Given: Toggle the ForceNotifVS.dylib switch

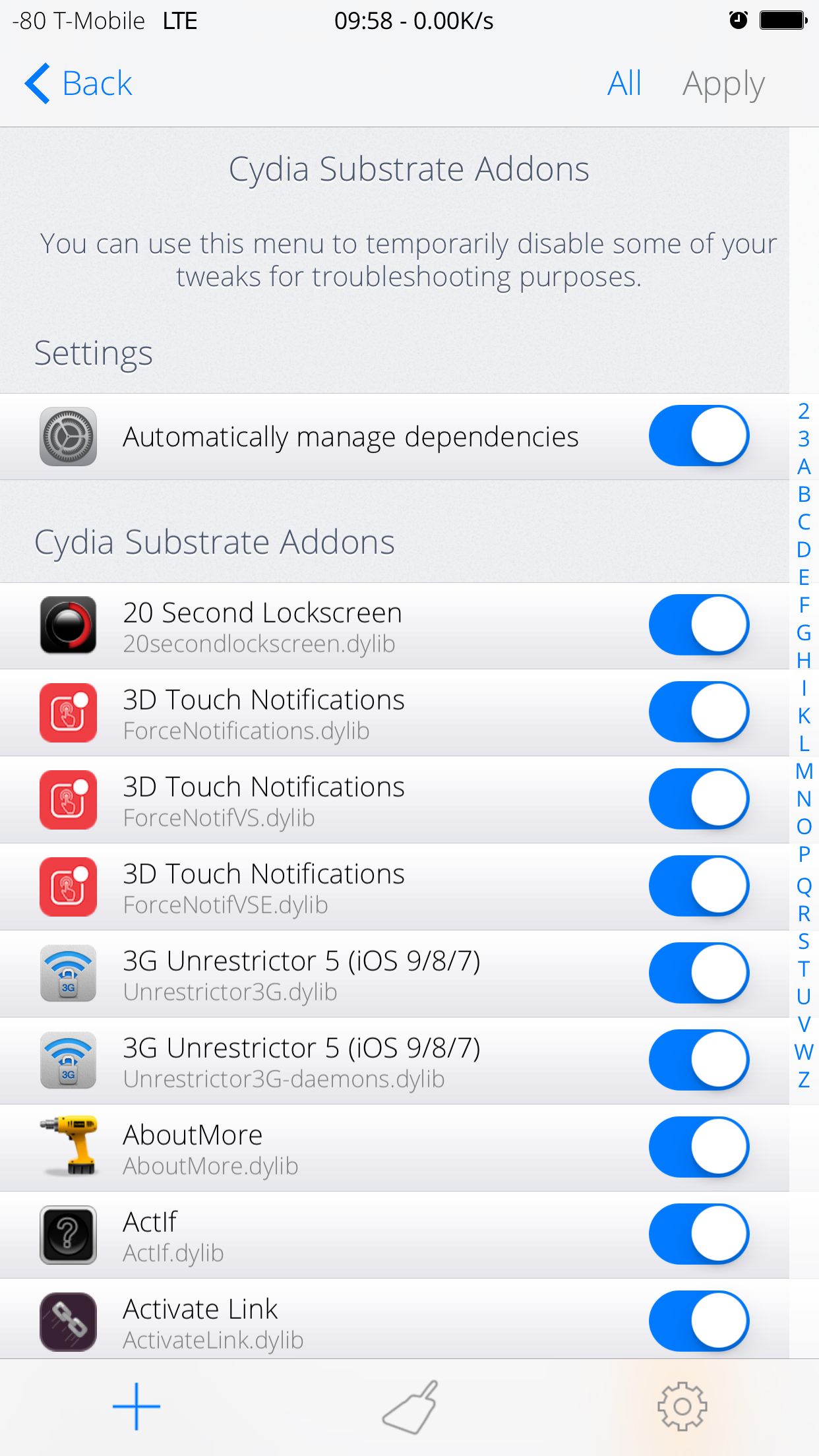Looking at the screenshot, I should [698, 799].
